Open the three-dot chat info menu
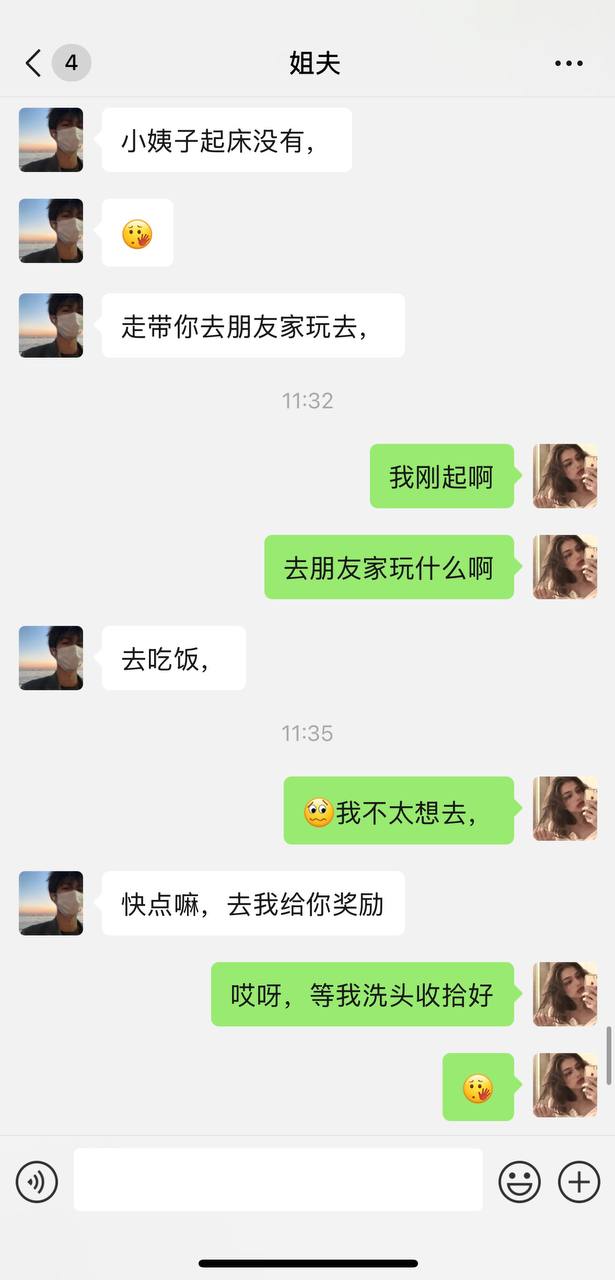The image size is (615, 1280). (568, 63)
